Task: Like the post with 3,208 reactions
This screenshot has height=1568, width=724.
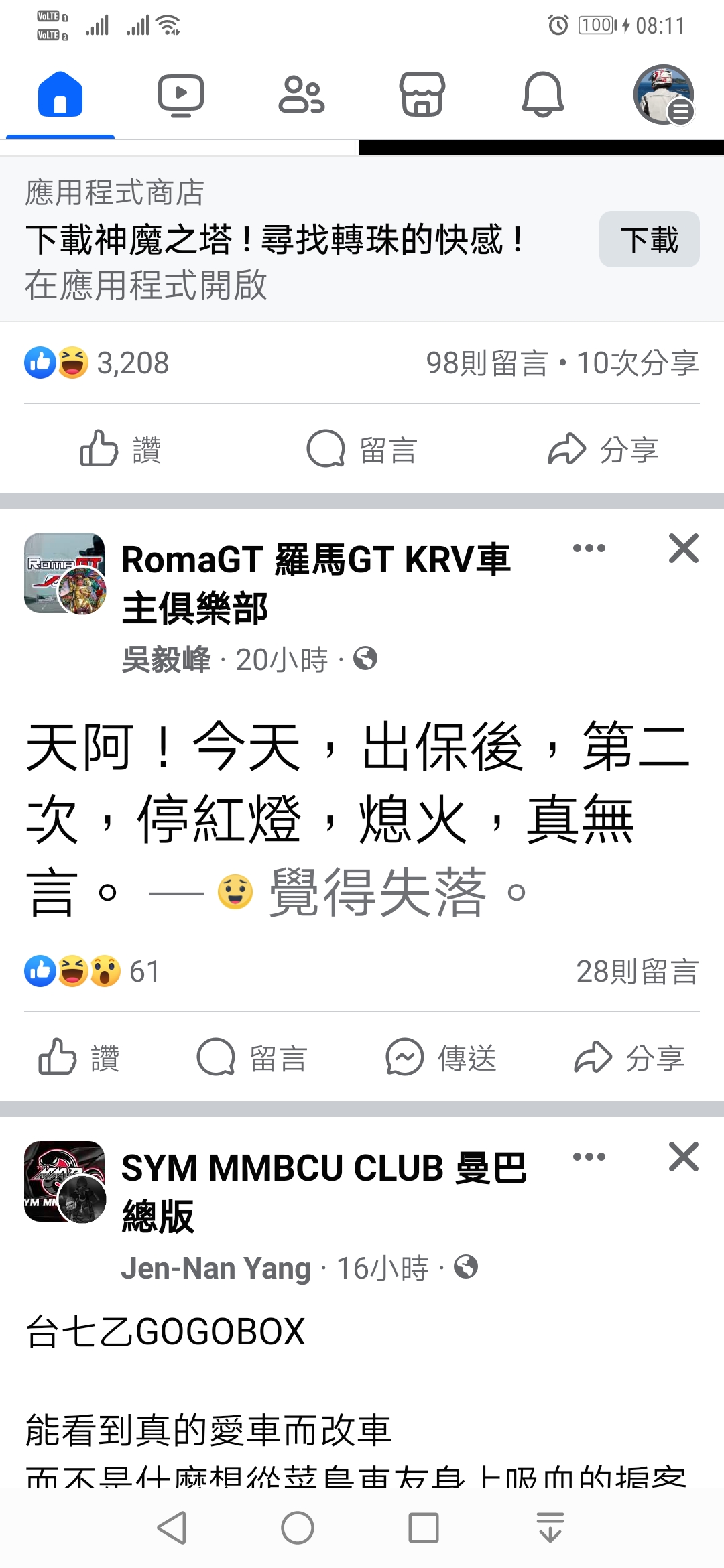Action: 121,450
